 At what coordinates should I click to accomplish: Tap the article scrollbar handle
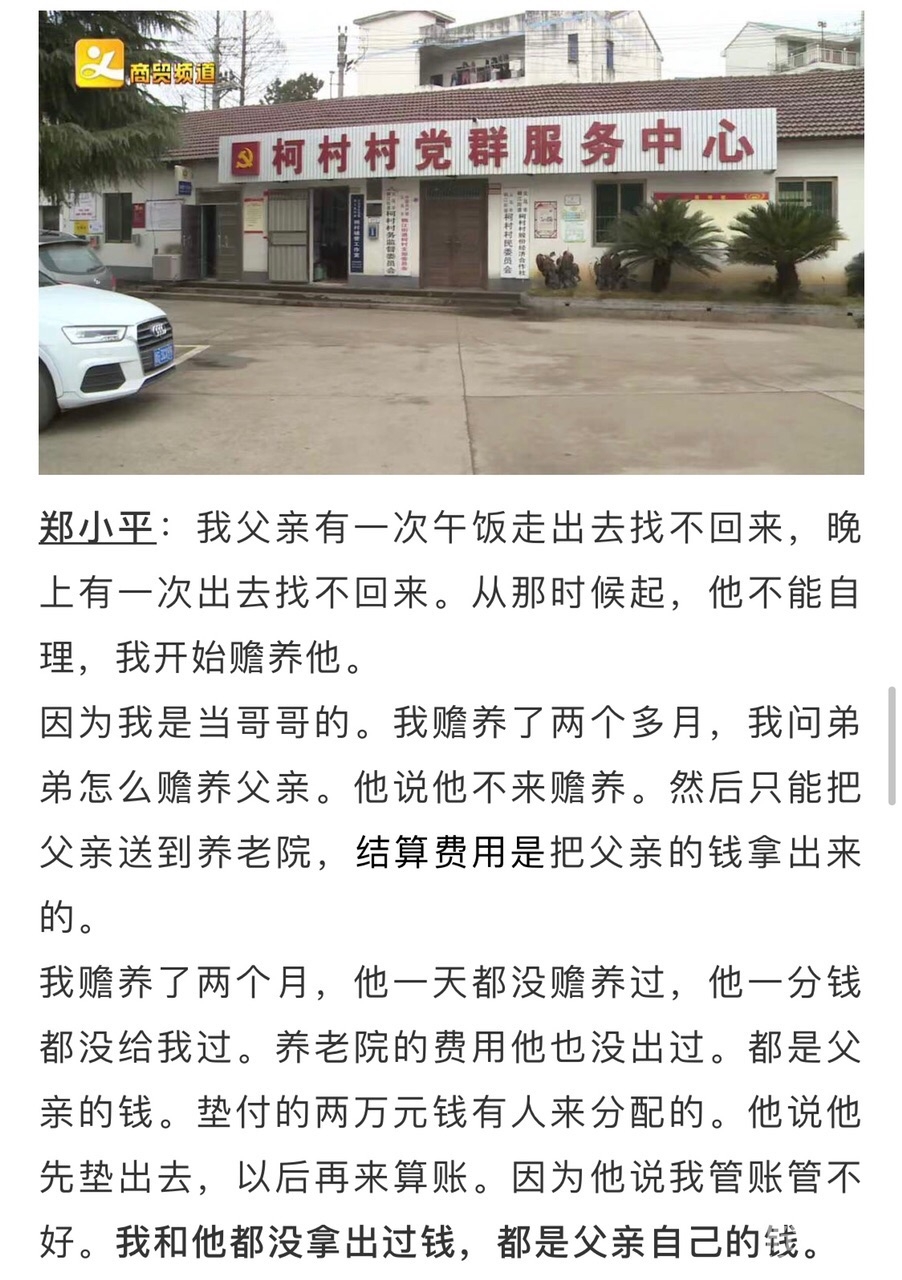[x=891, y=746]
